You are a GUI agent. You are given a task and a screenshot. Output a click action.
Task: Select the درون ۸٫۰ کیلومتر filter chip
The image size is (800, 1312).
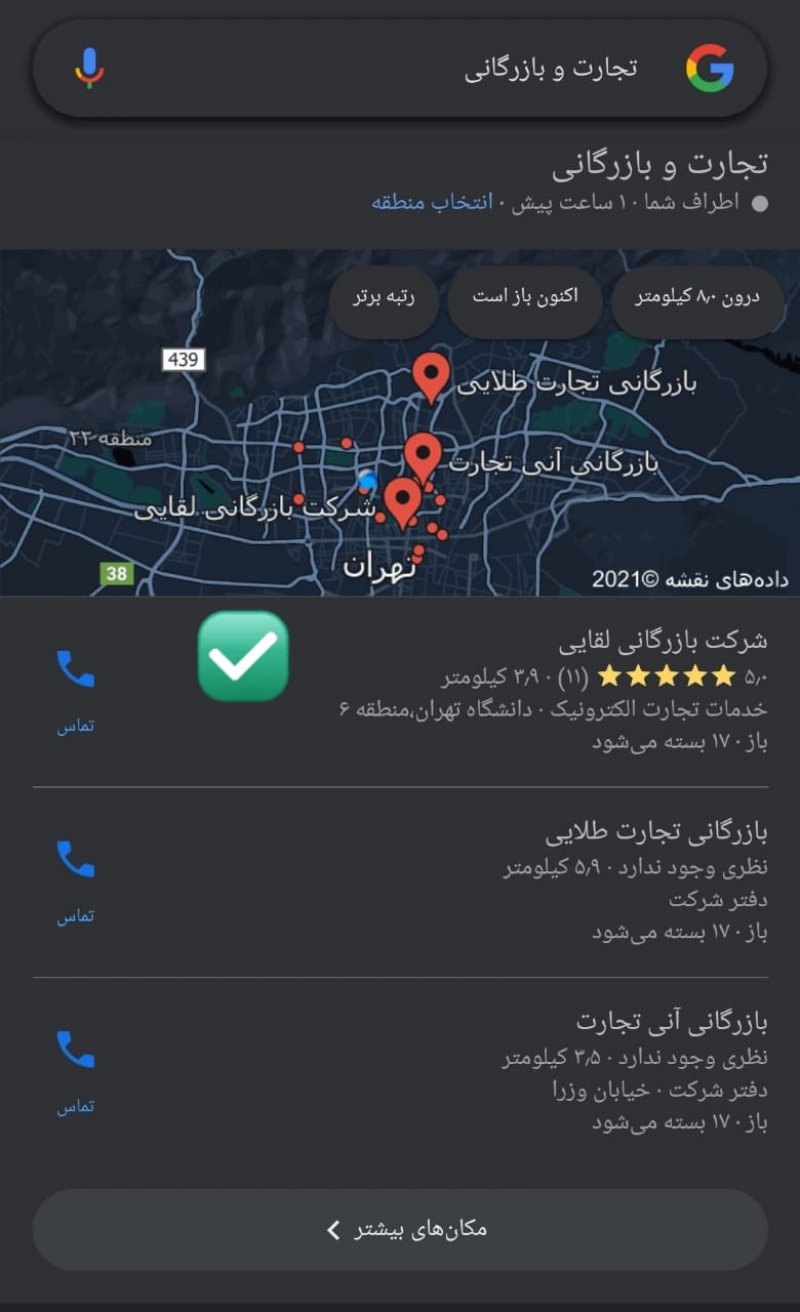pos(698,298)
